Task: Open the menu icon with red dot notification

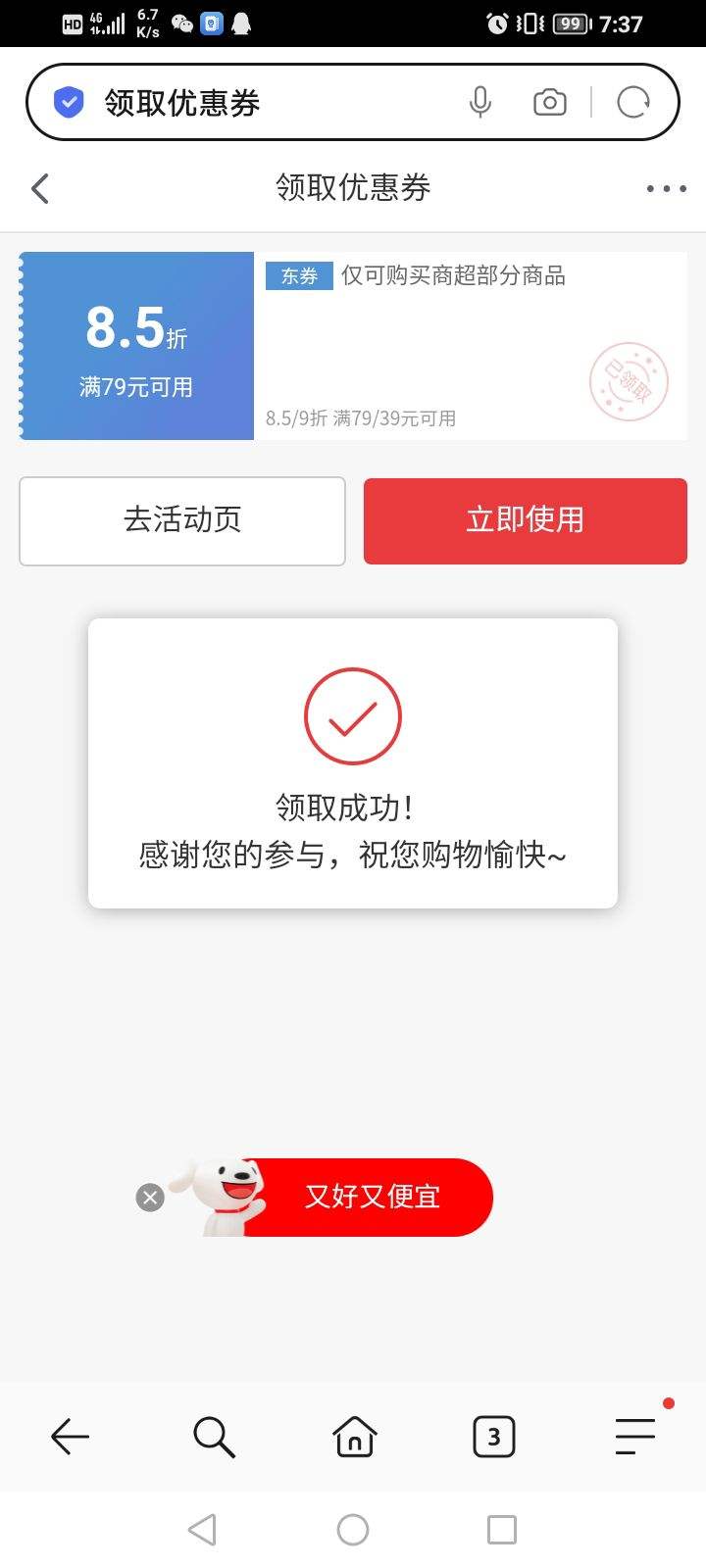Action: (634, 1437)
